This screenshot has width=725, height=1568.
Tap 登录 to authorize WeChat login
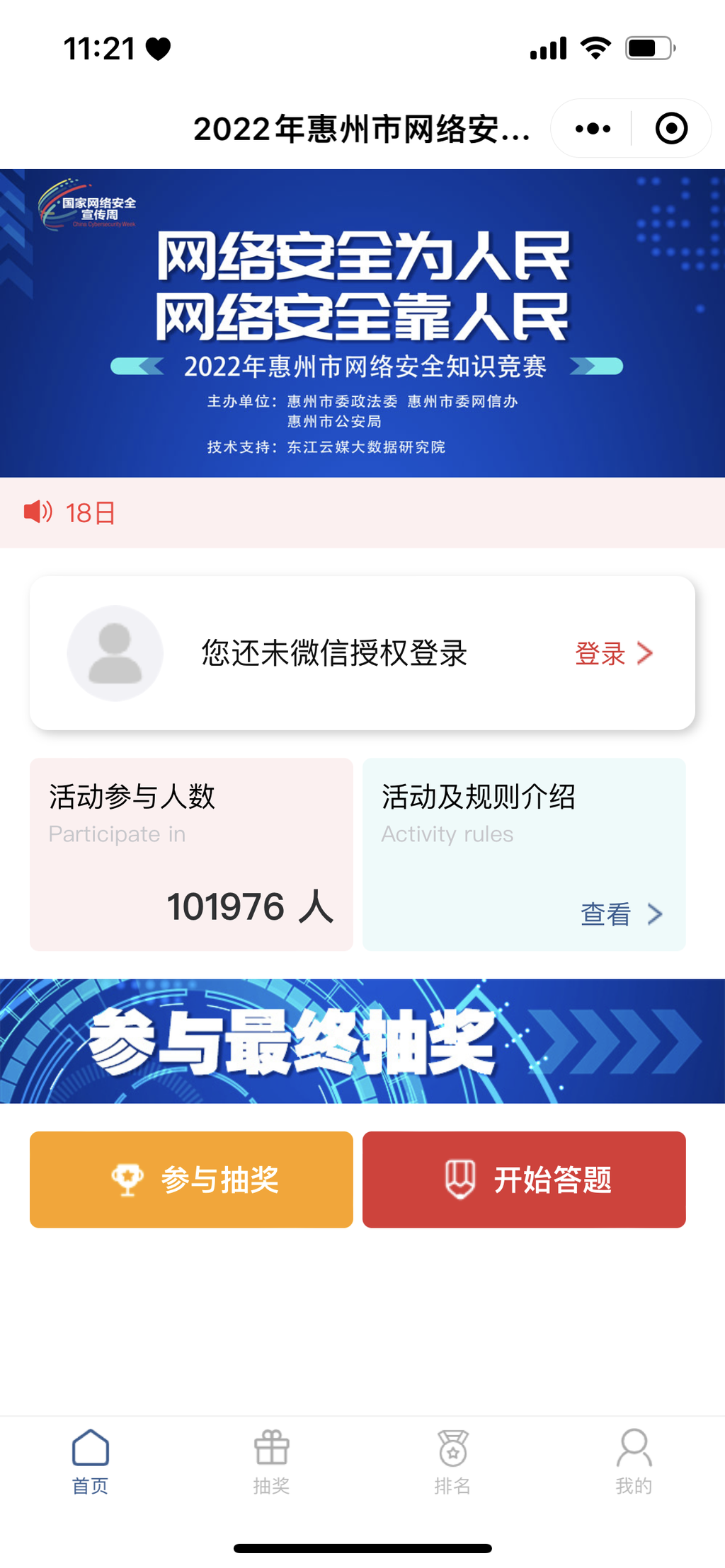pyautogui.click(x=613, y=653)
